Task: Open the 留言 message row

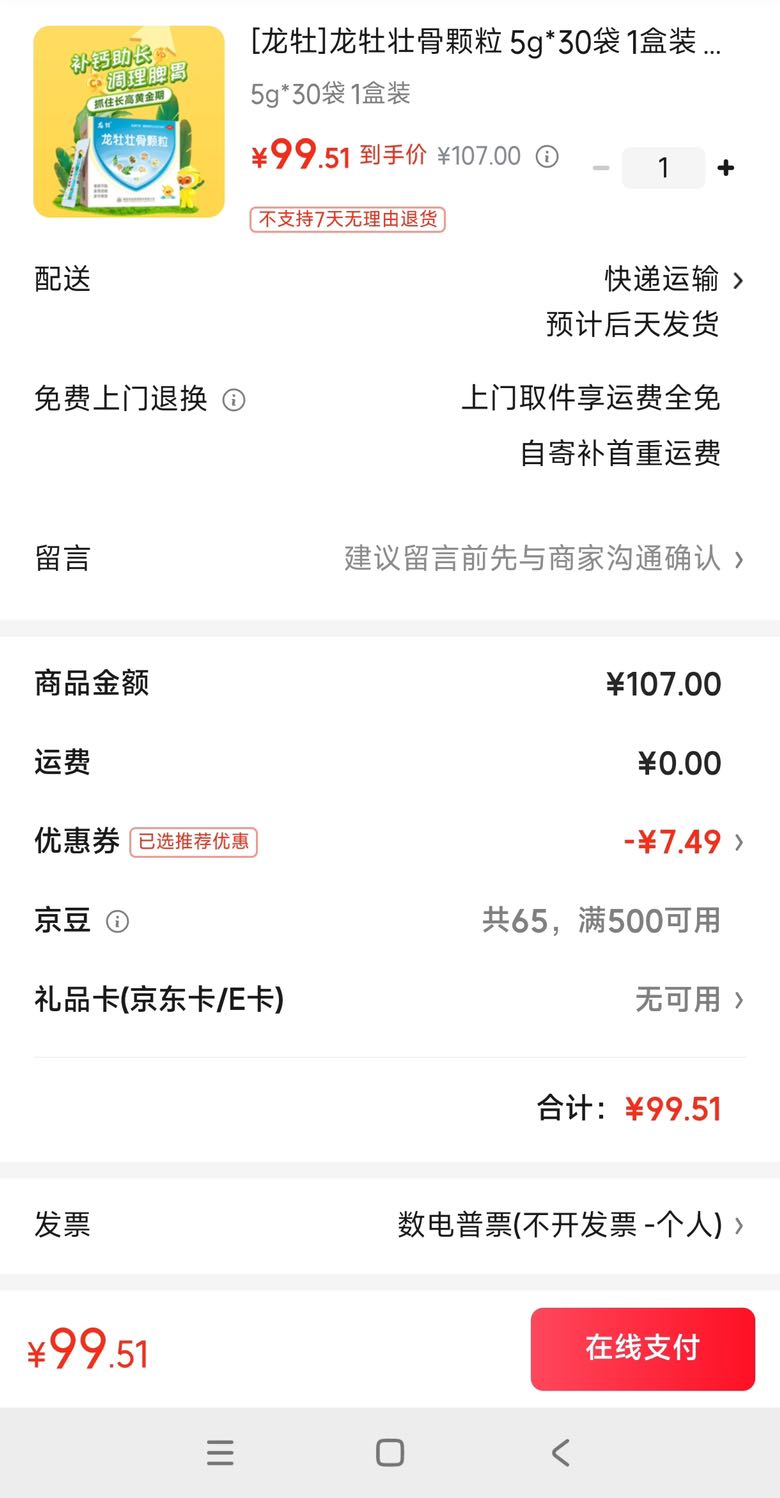Action: (390, 558)
